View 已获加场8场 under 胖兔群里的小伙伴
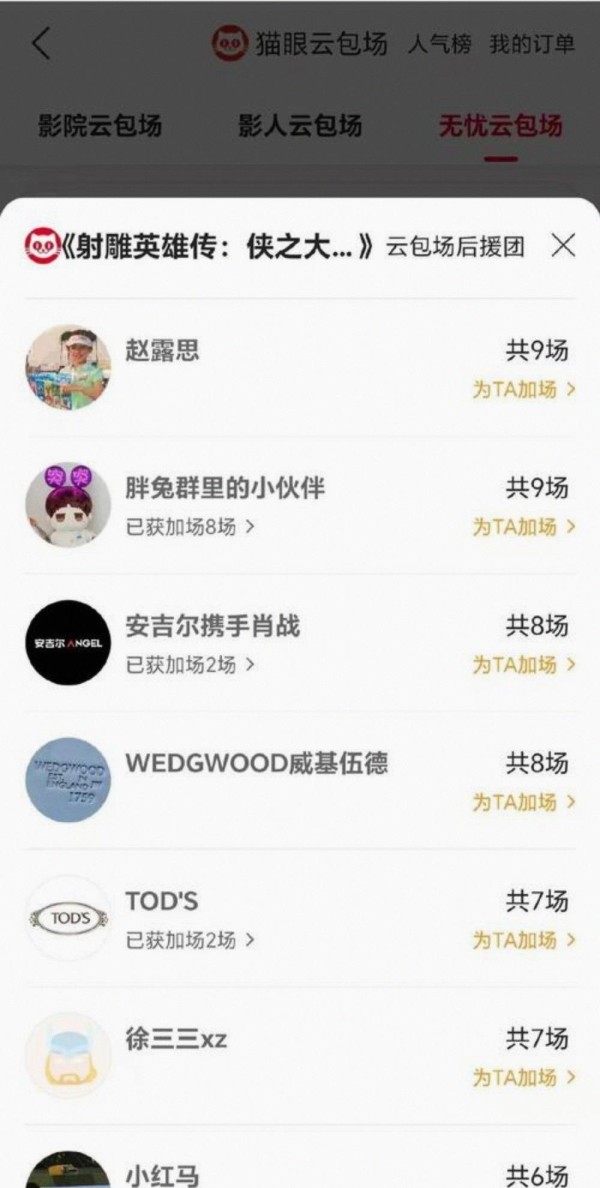600x1188 pixels. click(190, 527)
